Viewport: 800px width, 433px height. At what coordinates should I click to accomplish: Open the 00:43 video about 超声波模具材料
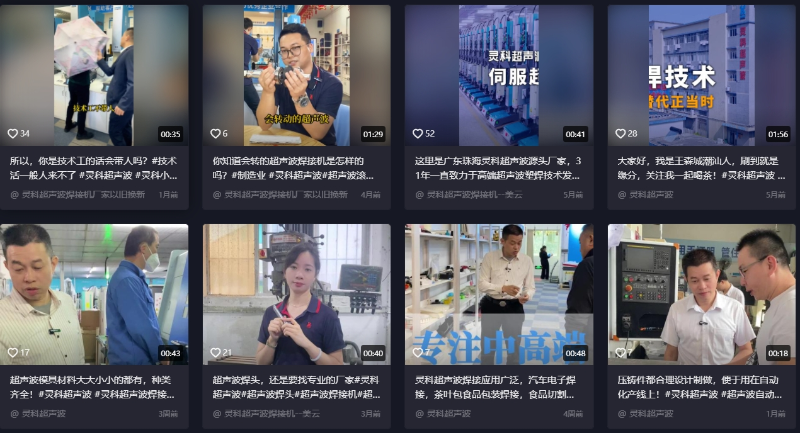tap(94, 294)
